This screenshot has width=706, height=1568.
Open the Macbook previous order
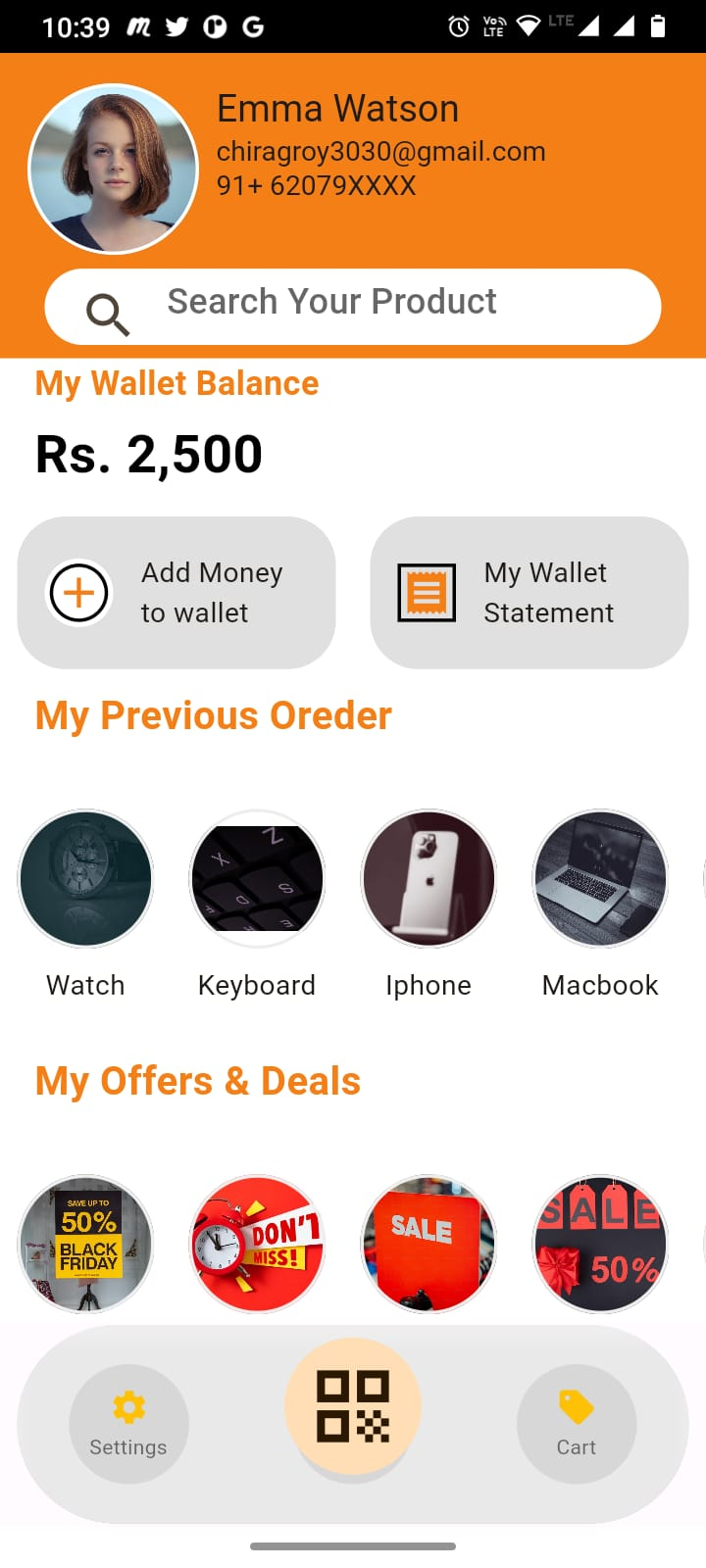[600, 878]
